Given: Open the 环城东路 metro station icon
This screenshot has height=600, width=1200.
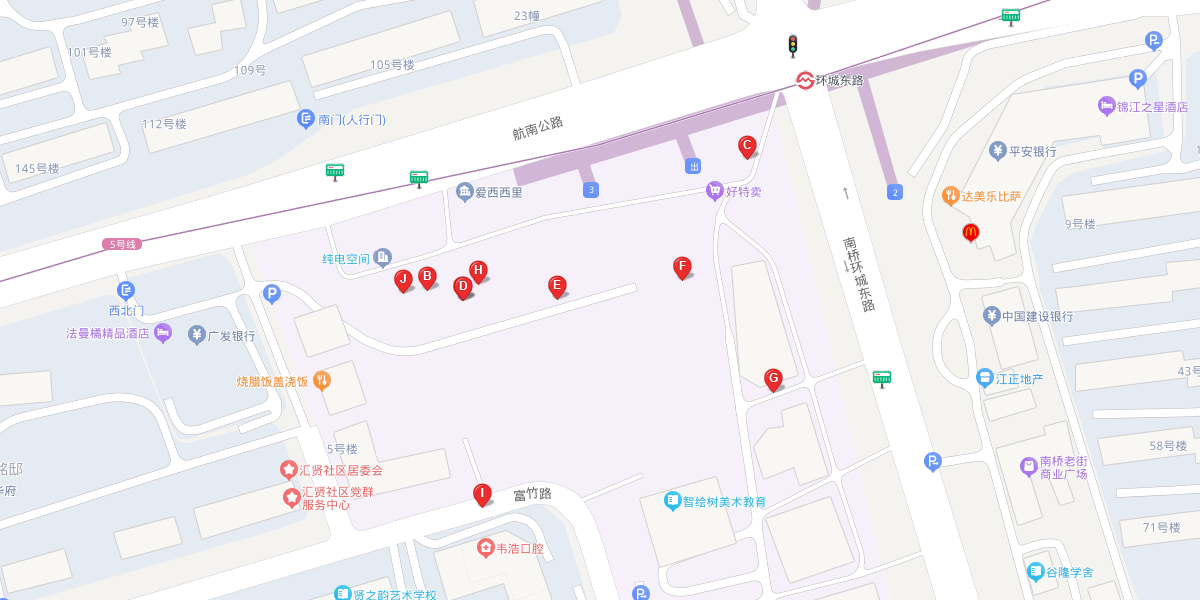Looking at the screenshot, I should point(805,80).
